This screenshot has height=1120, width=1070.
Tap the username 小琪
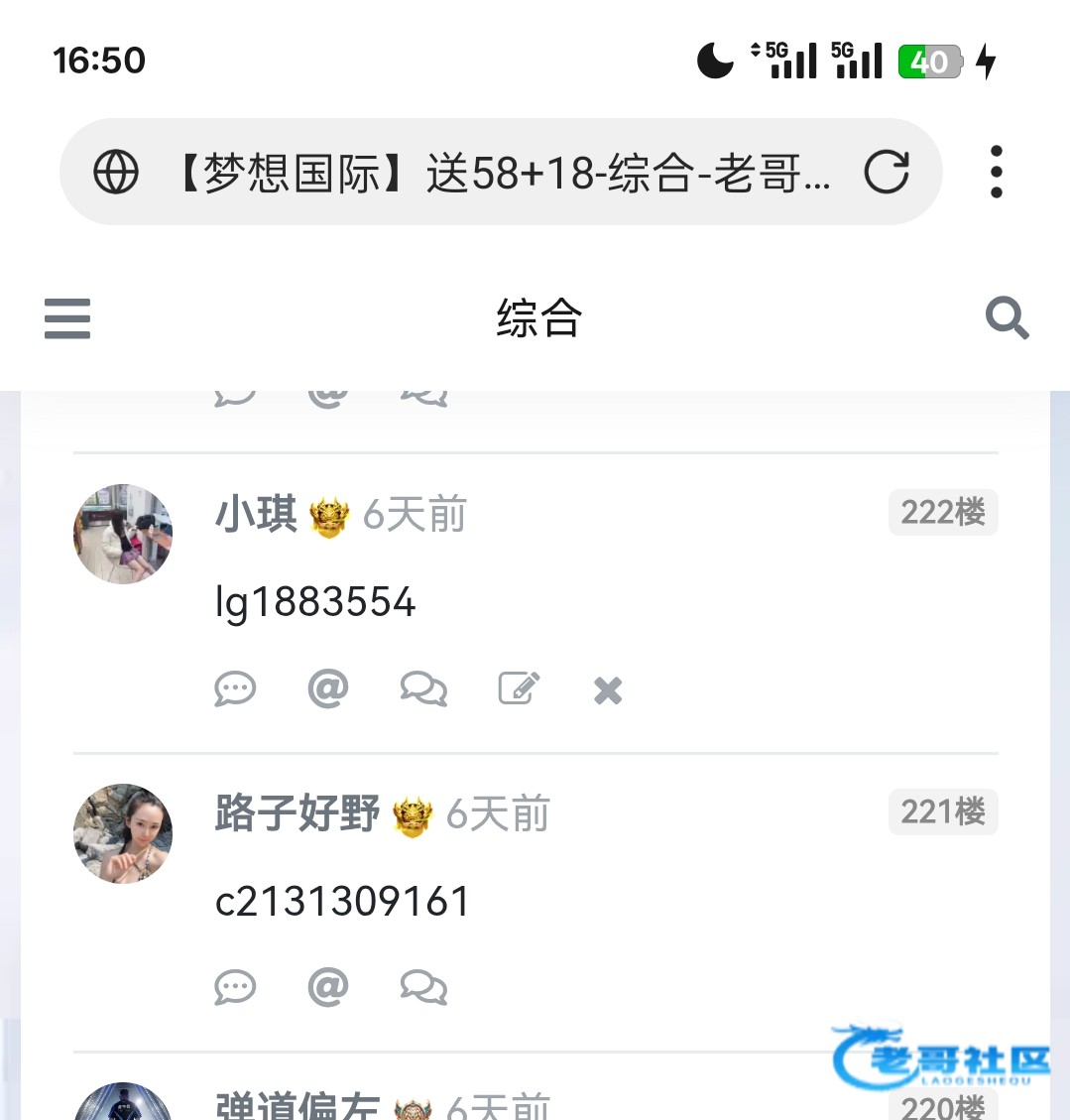(x=256, y=514)
